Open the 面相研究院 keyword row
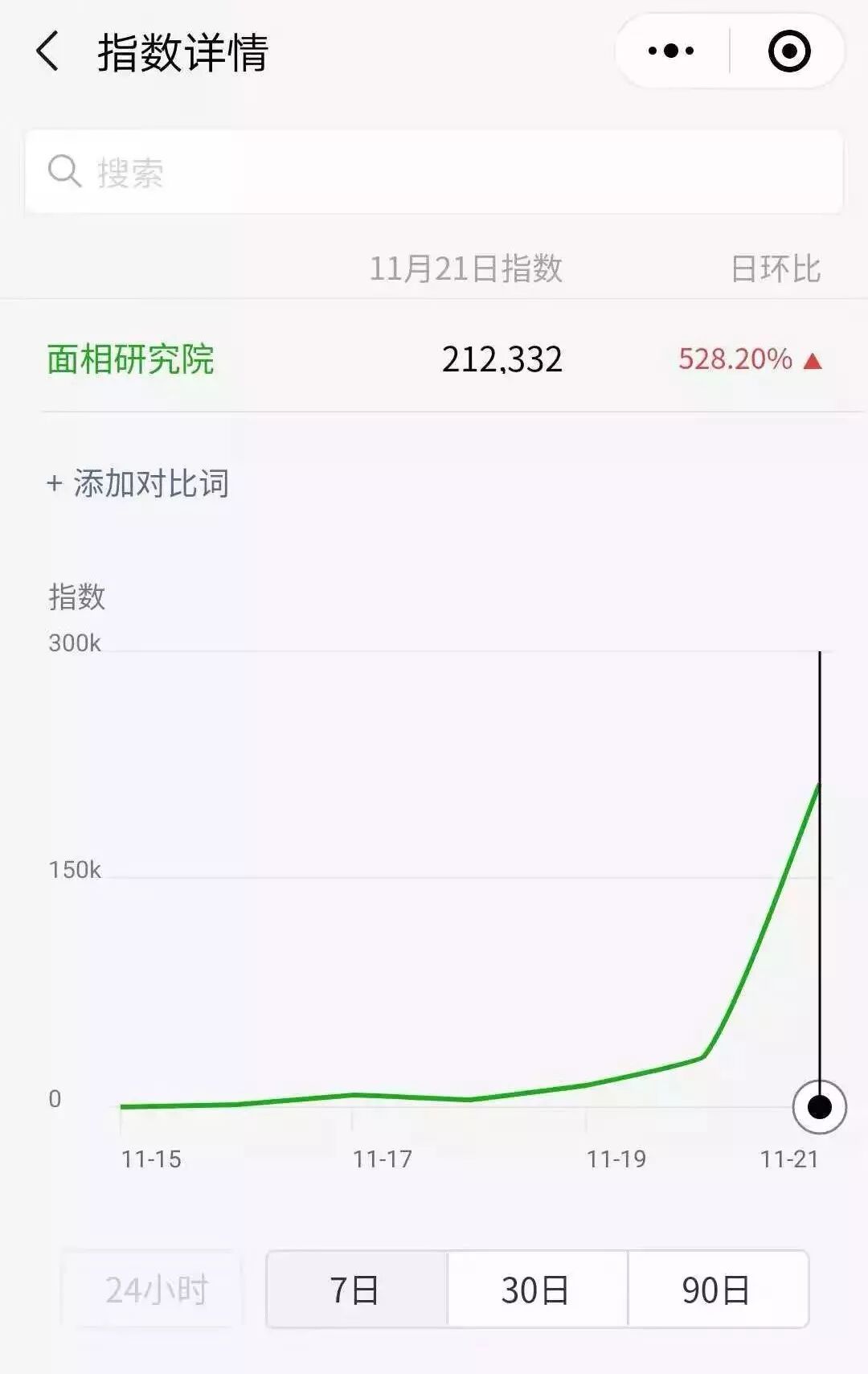Image resolution: width=868 pixels, height=1374 pixels. click(131, 359)
